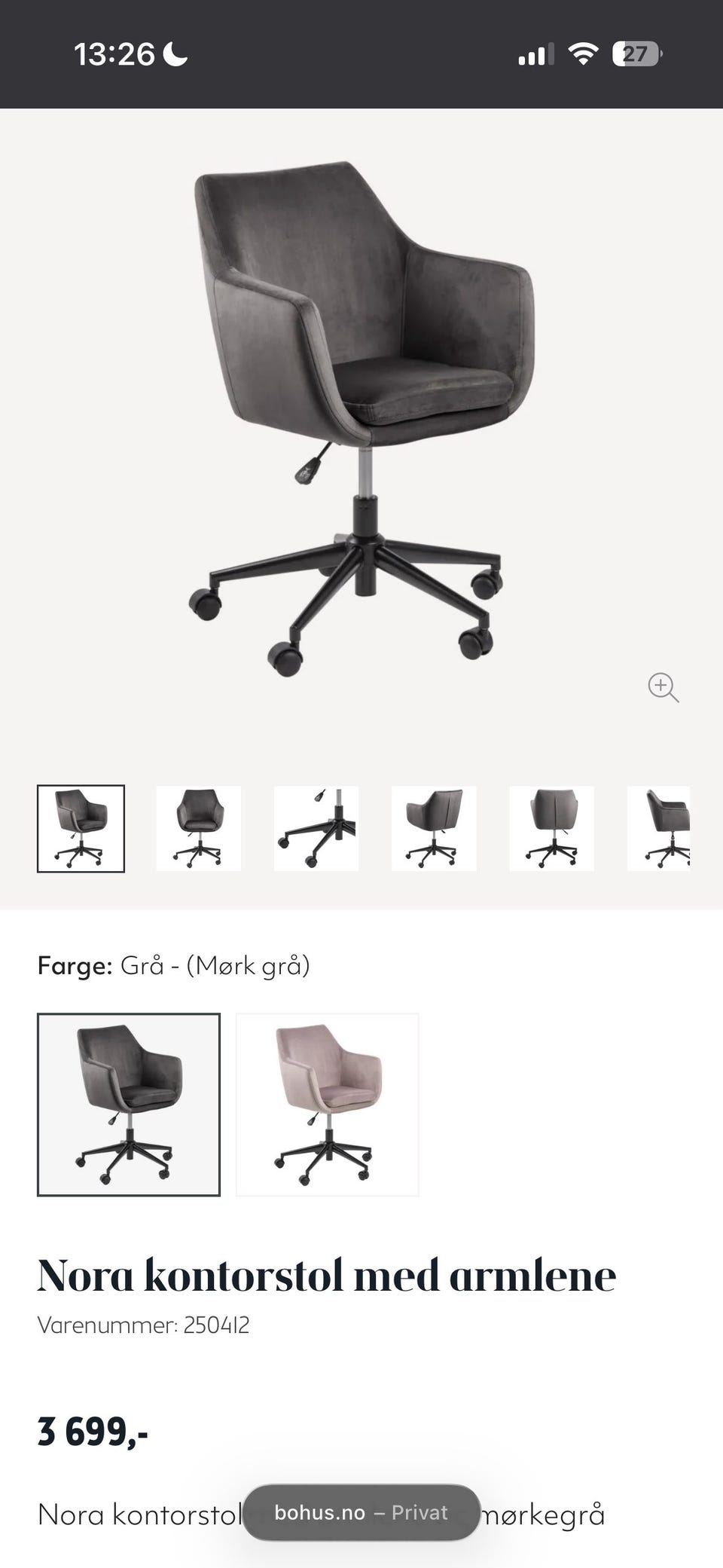
Task: Switch to the pink colour variant
Action: click(x=328, y=1105)
